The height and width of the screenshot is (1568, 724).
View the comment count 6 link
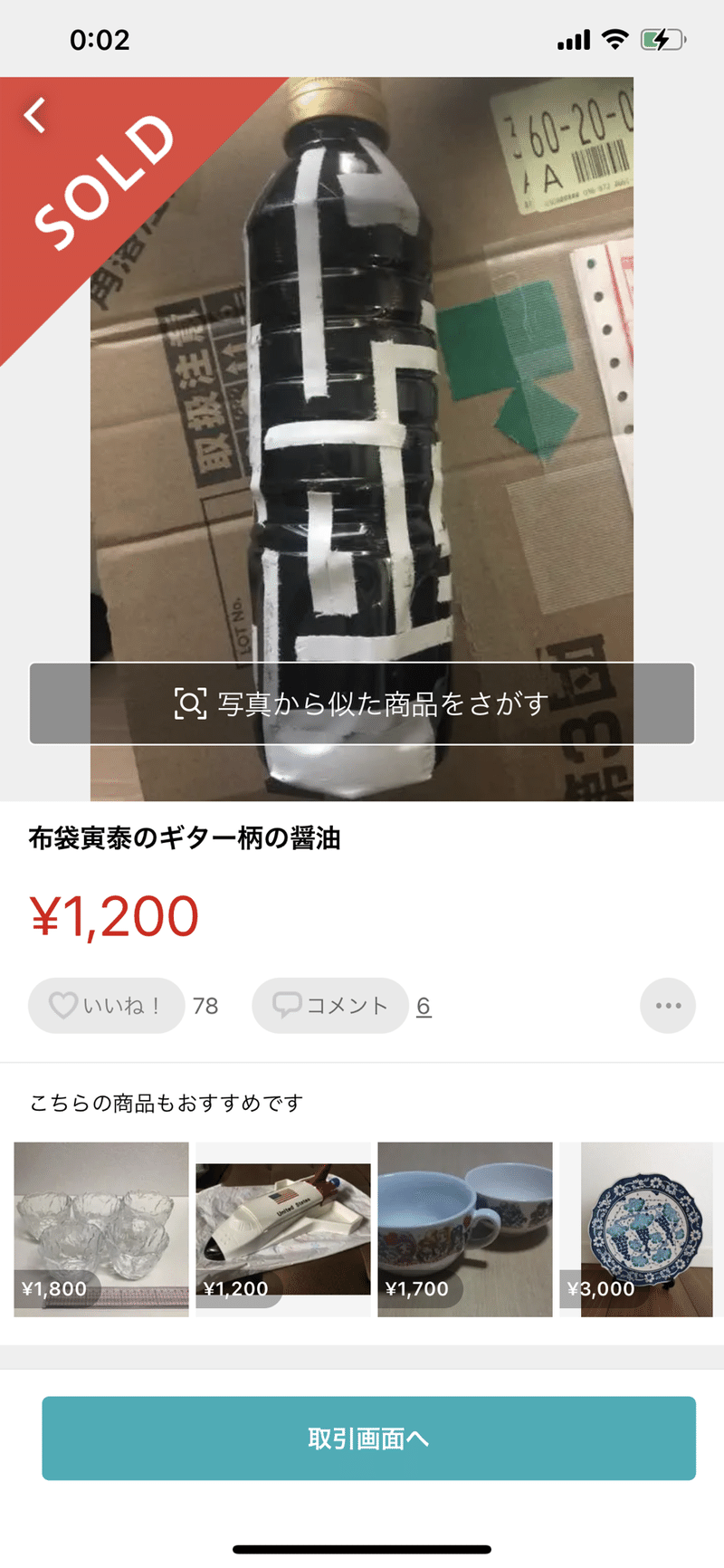tap(424, 1006)
